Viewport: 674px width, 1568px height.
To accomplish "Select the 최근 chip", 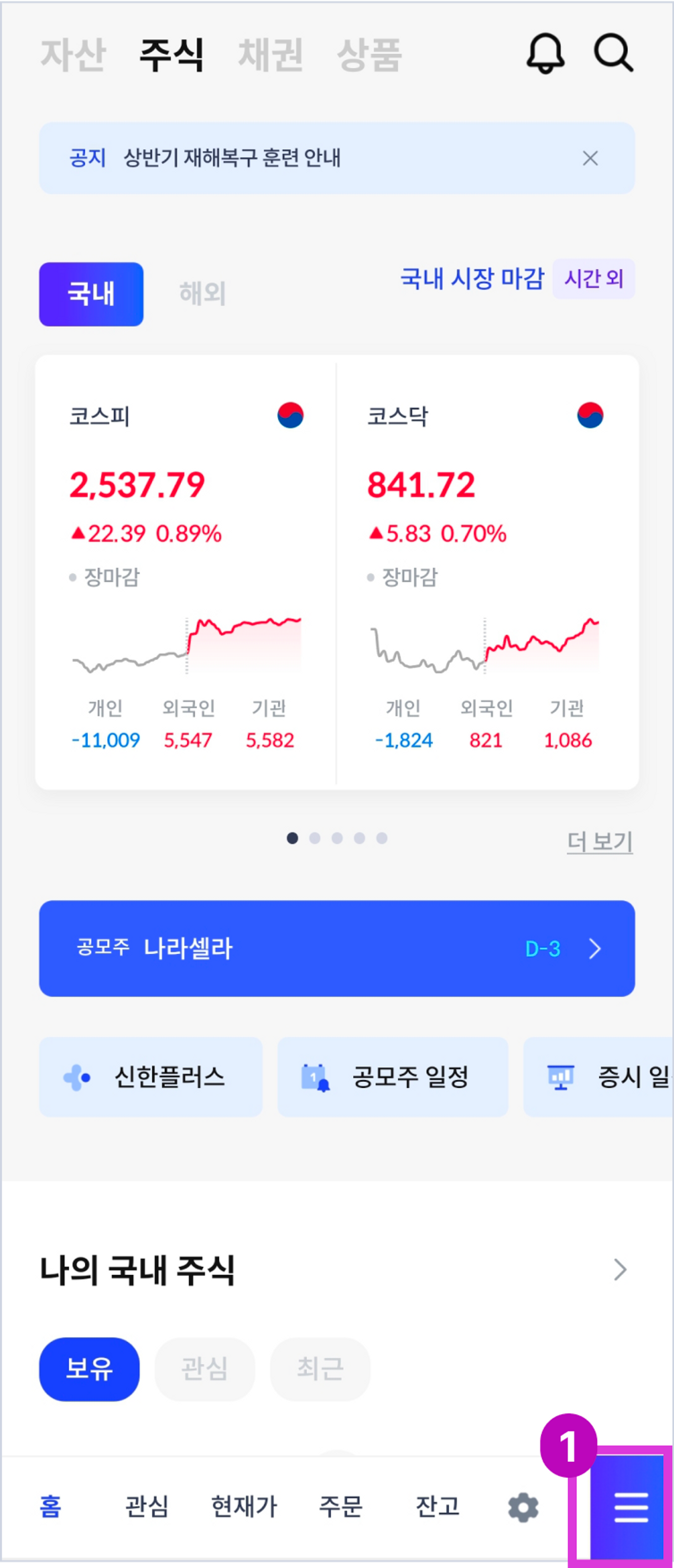I will point(320,1369).
